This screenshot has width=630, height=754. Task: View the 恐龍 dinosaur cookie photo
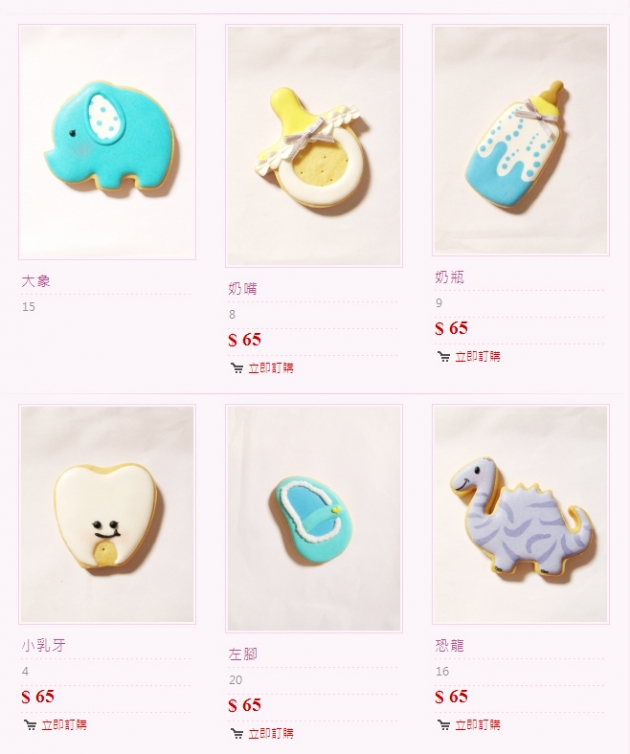(520, 513)
